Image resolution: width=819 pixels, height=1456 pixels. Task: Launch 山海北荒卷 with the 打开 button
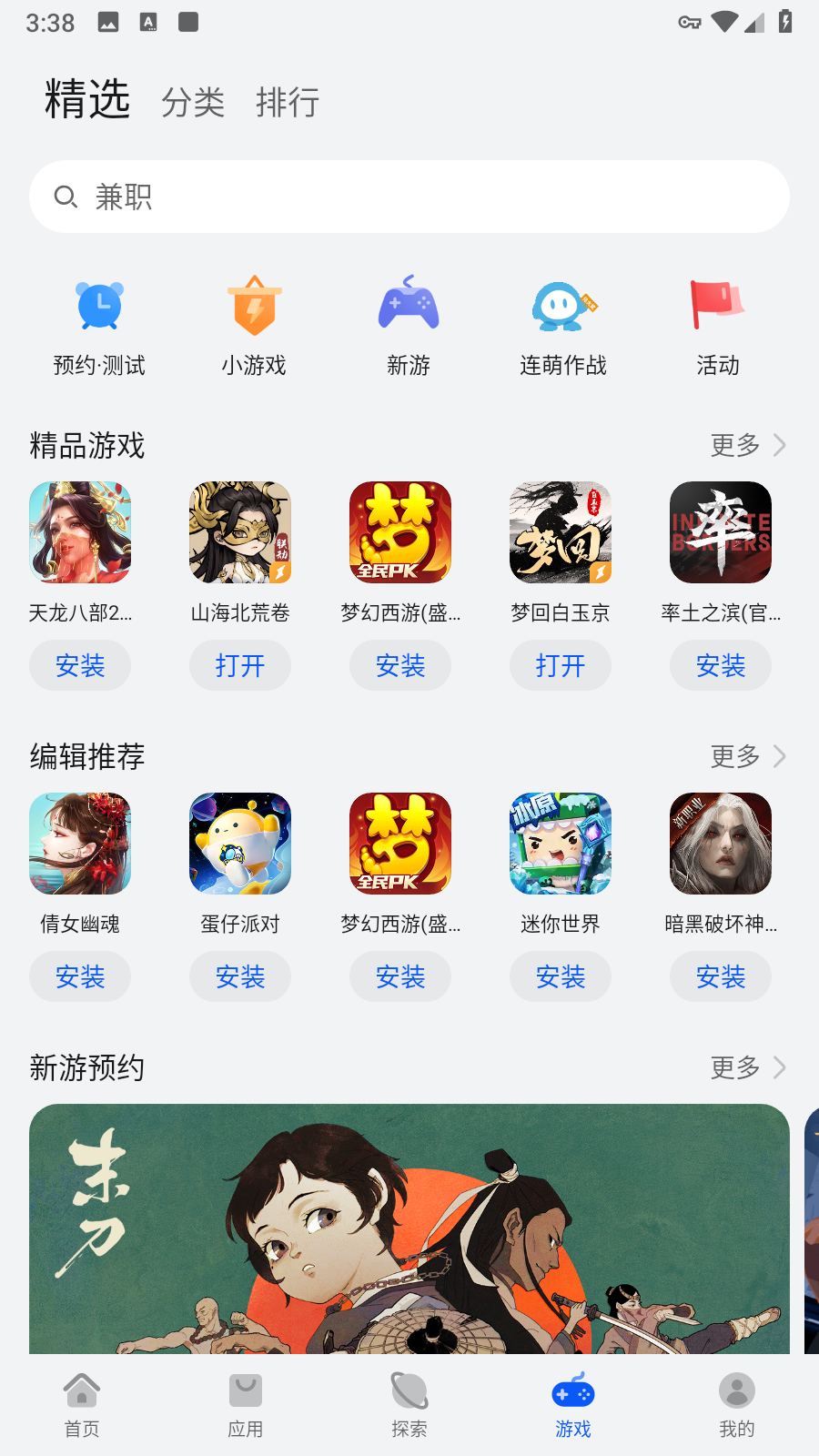[240, 666]
